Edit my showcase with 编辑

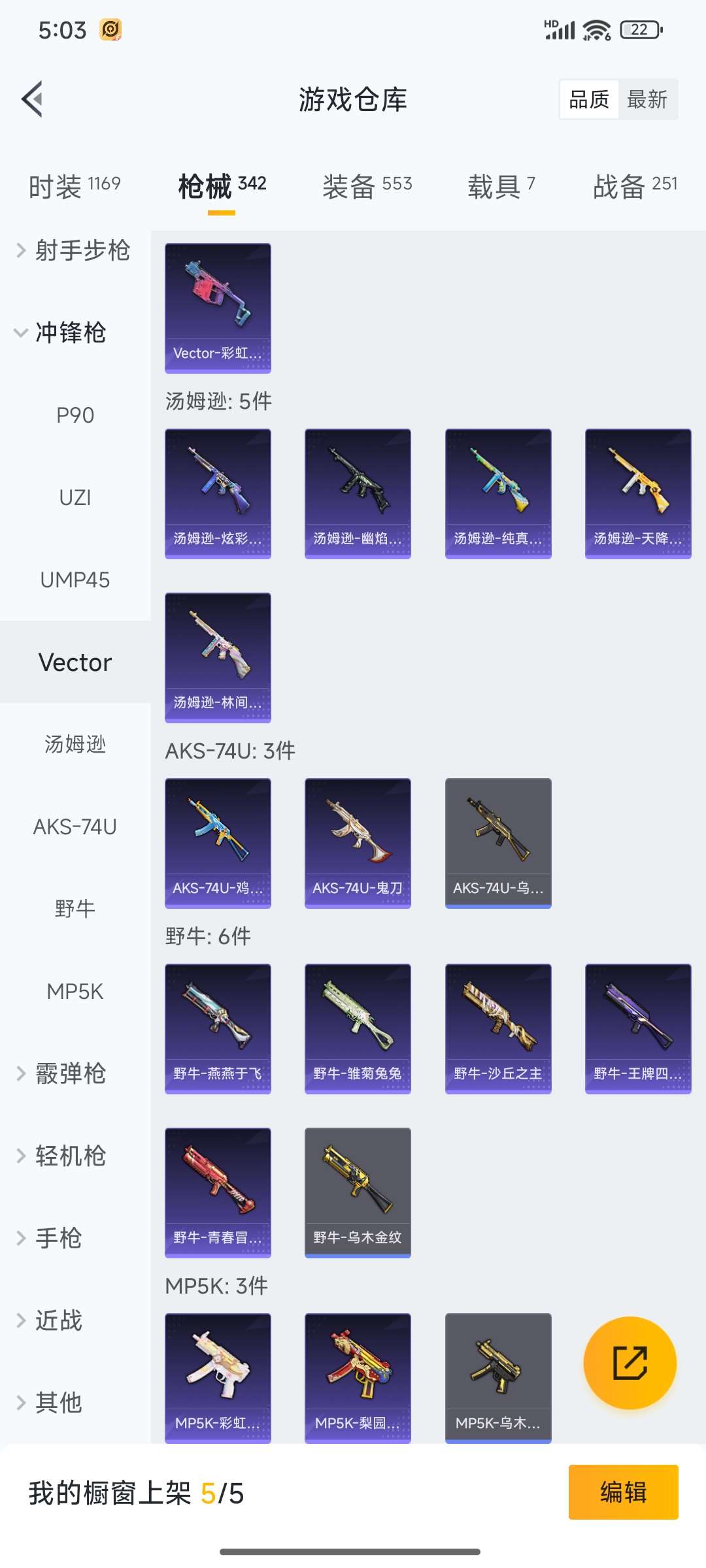click(623, 1492)
